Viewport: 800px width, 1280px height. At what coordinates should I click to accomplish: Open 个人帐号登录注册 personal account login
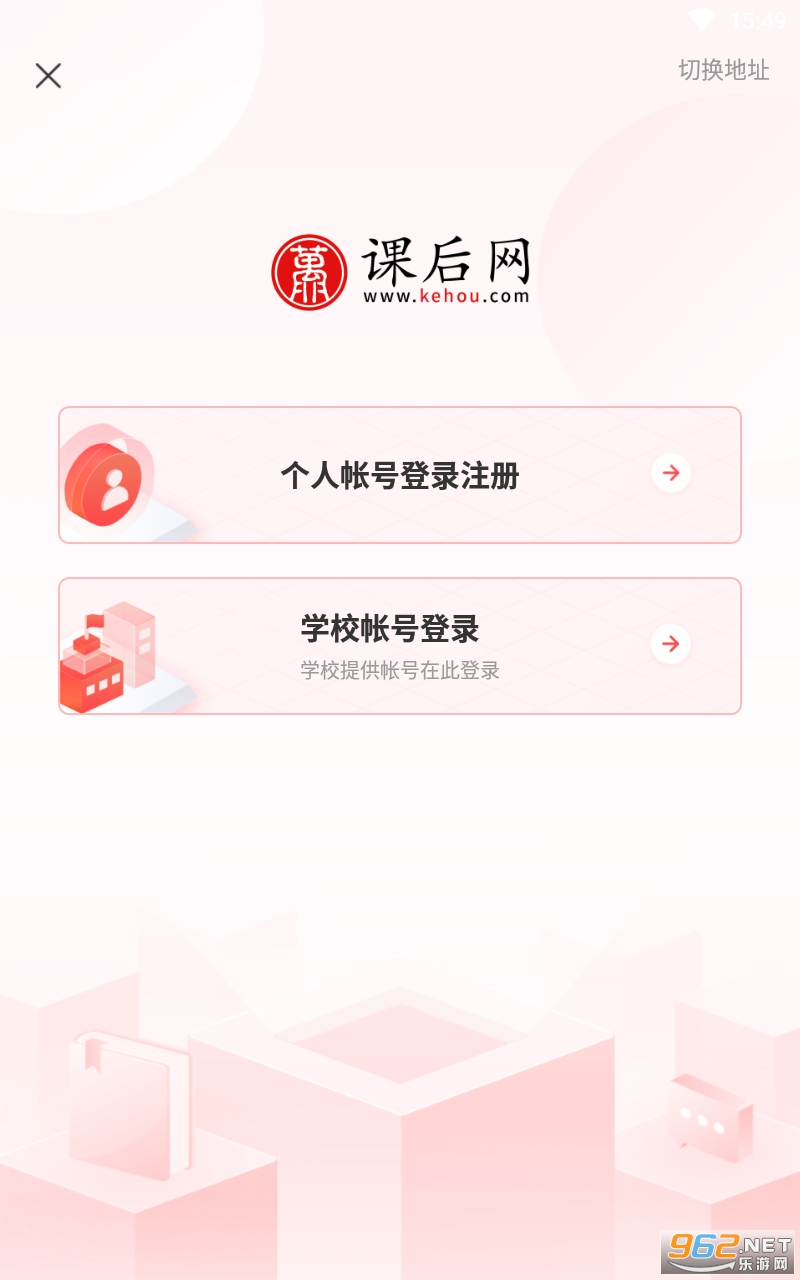pos(400,476)
